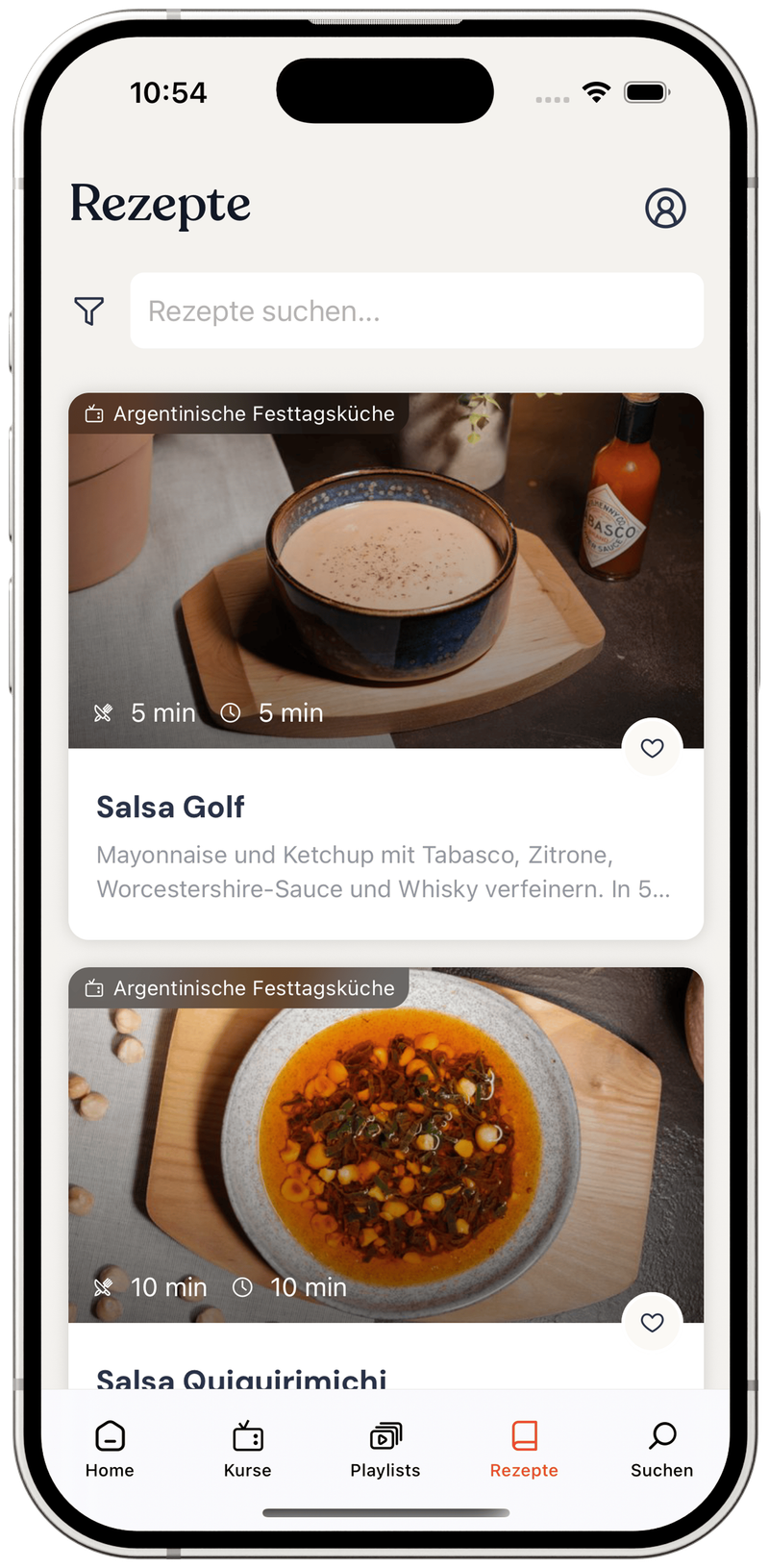This screenshot has height=1568, width=769.
Task: Favorite the Salsa Golf recipe
Action: [652, 747]
